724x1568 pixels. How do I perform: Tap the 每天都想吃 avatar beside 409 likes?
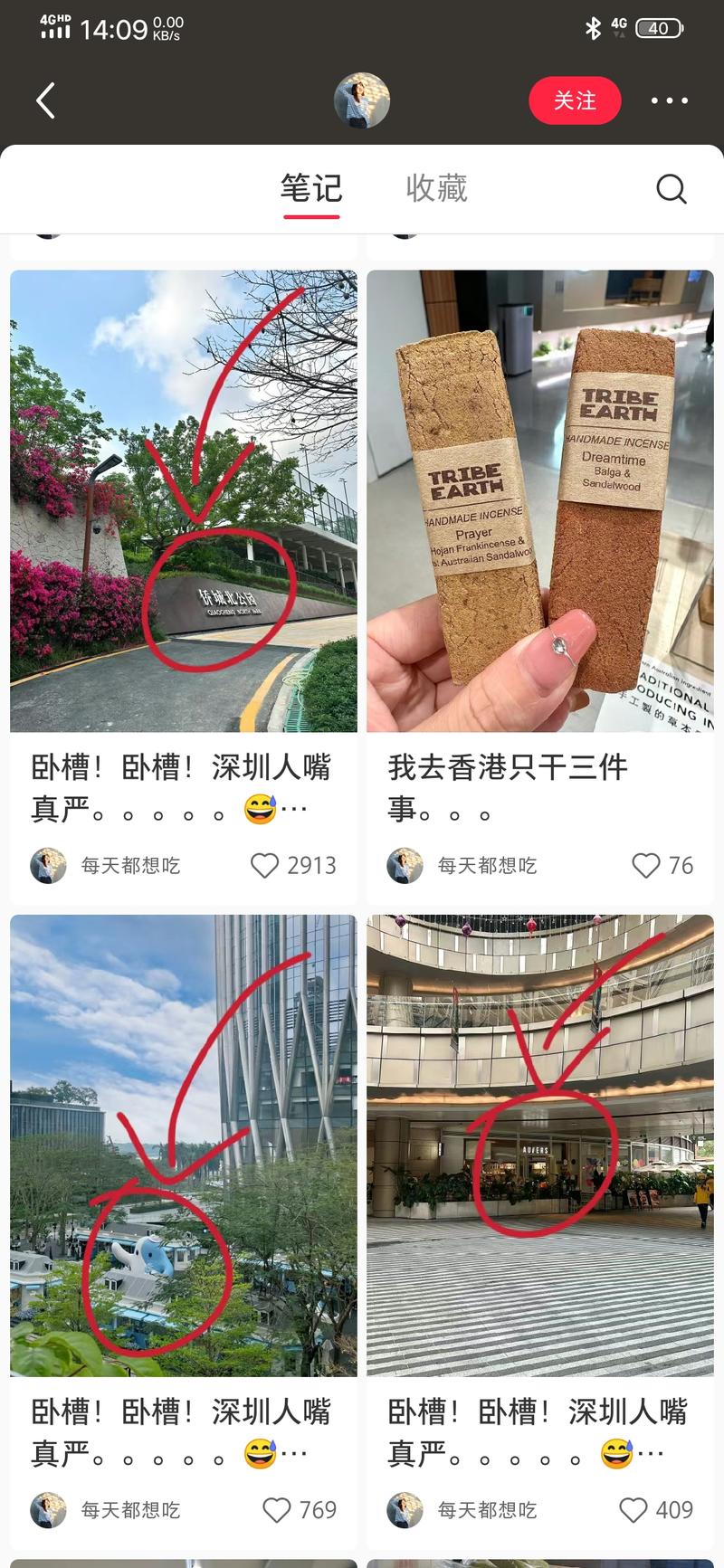405,1510
